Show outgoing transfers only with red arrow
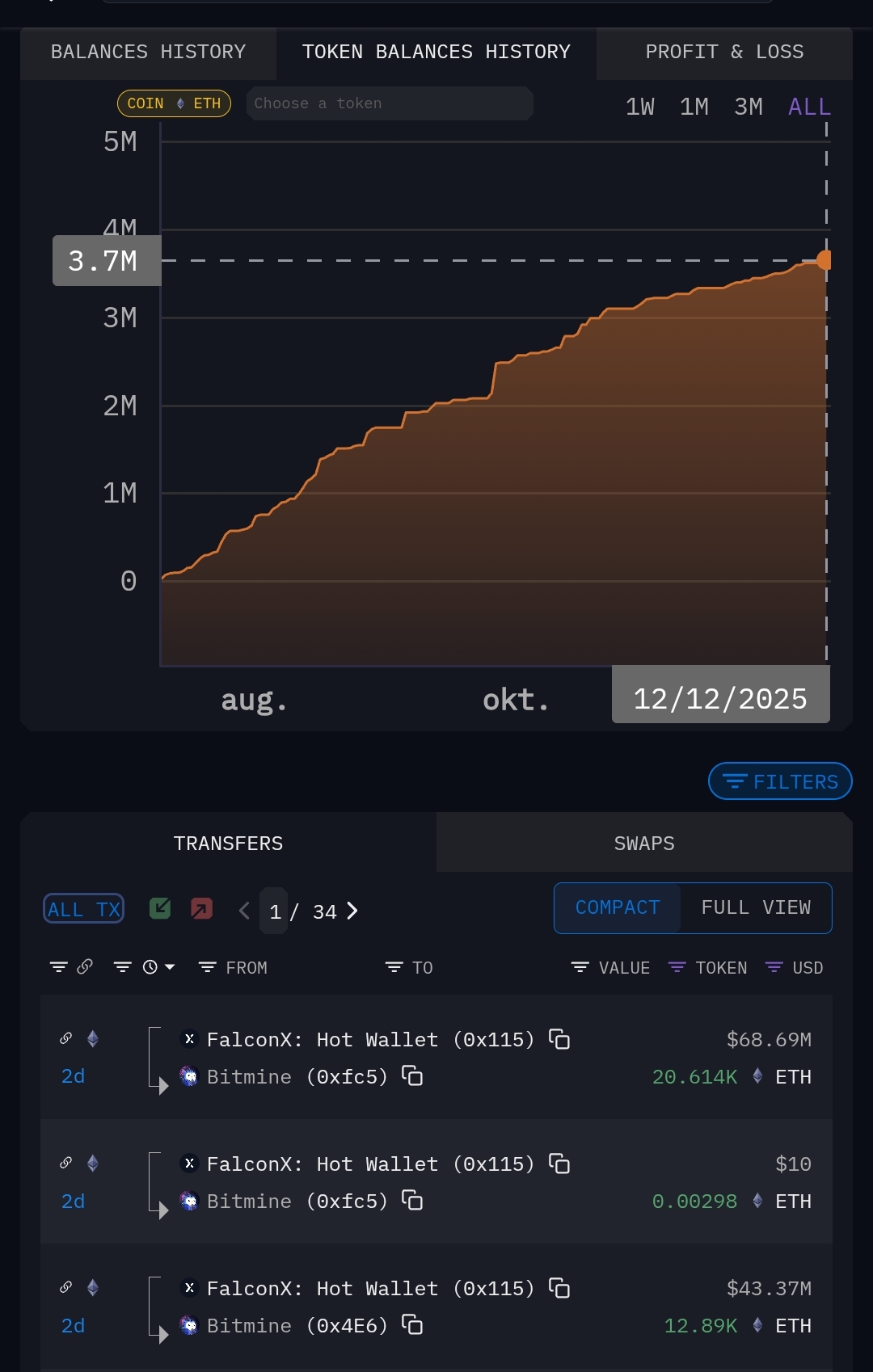This screenshot has height=1372, width=873. 201,909
